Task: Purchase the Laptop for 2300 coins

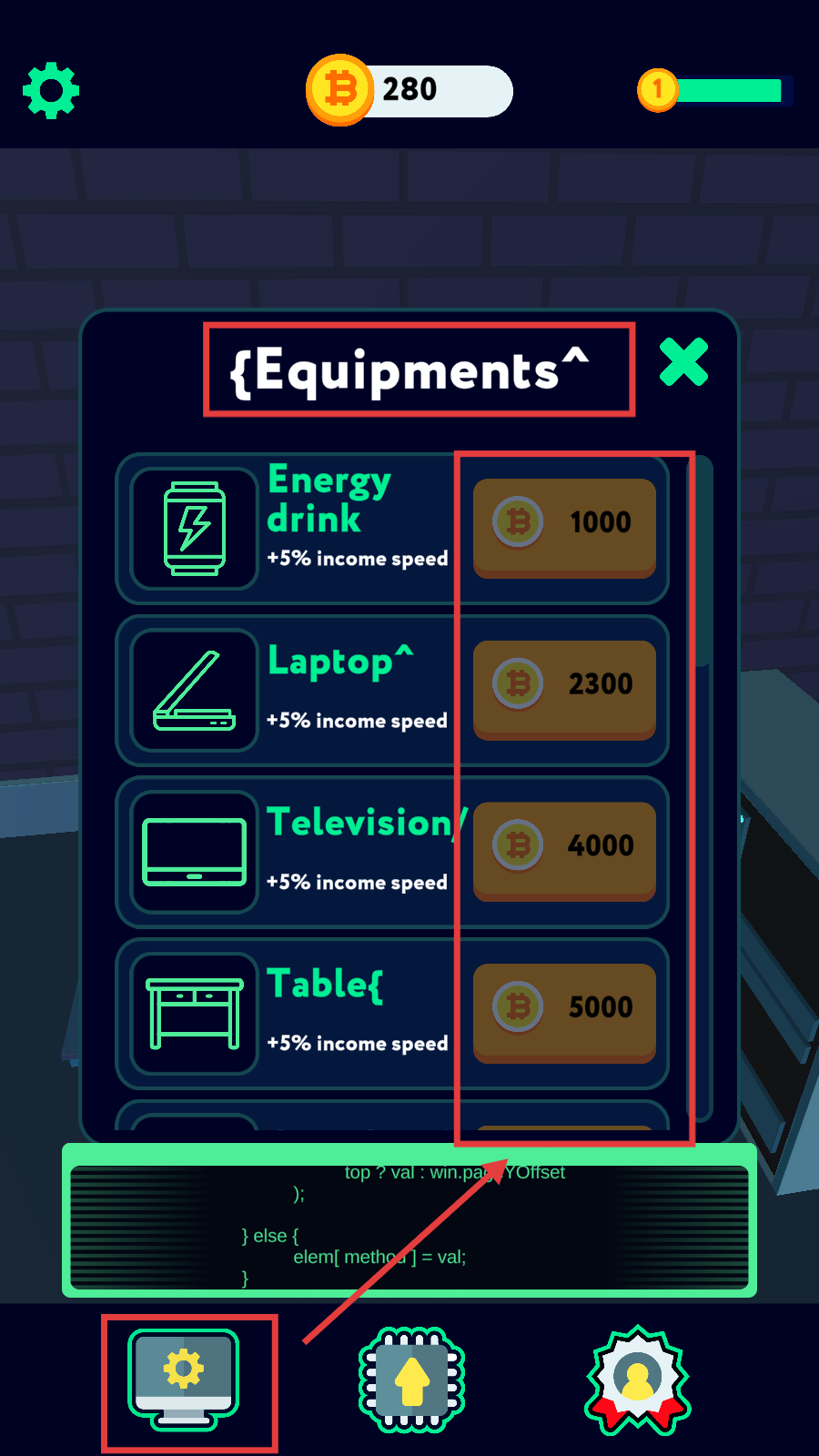Action: (564, 688)
